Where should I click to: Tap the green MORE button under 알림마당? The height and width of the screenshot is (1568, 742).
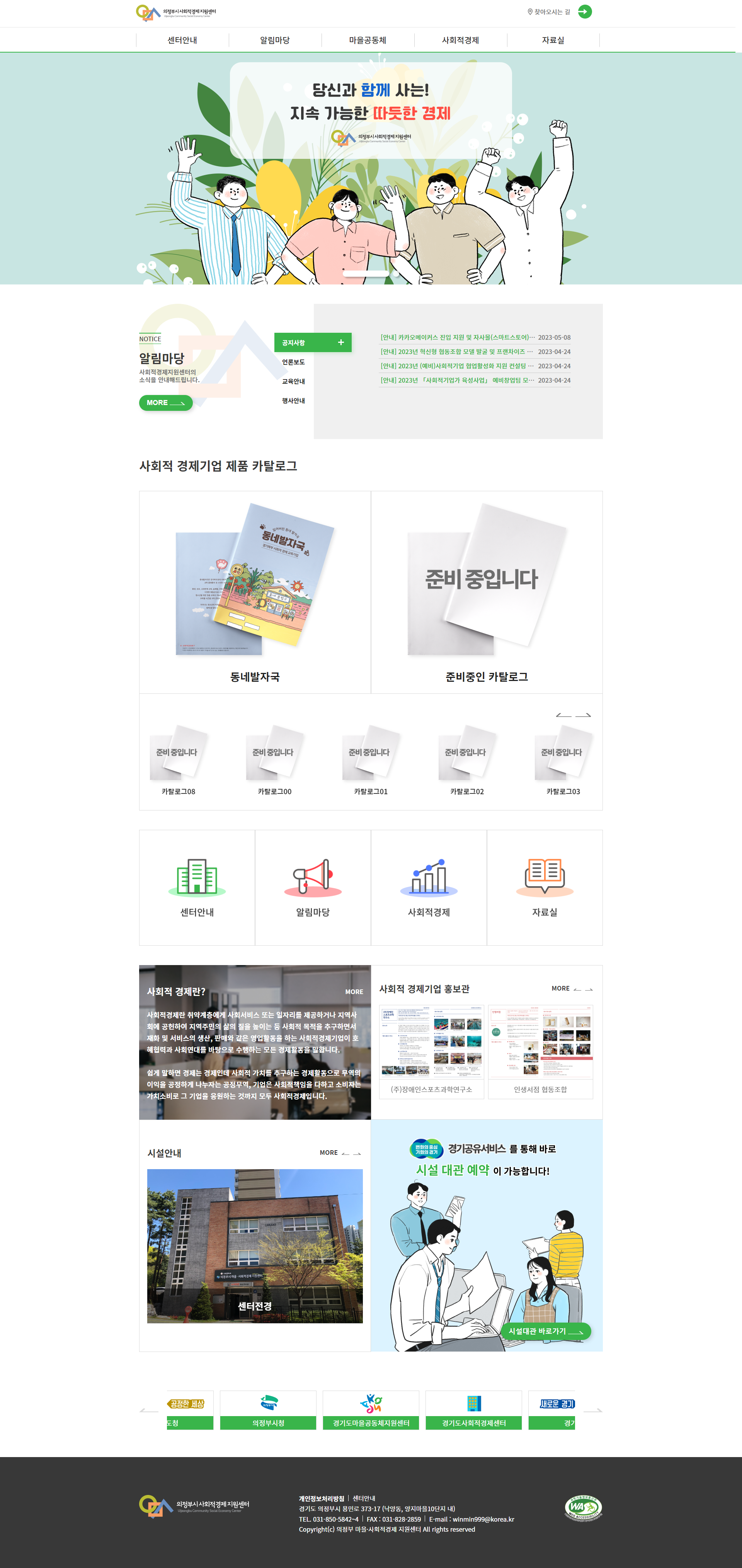165,402
